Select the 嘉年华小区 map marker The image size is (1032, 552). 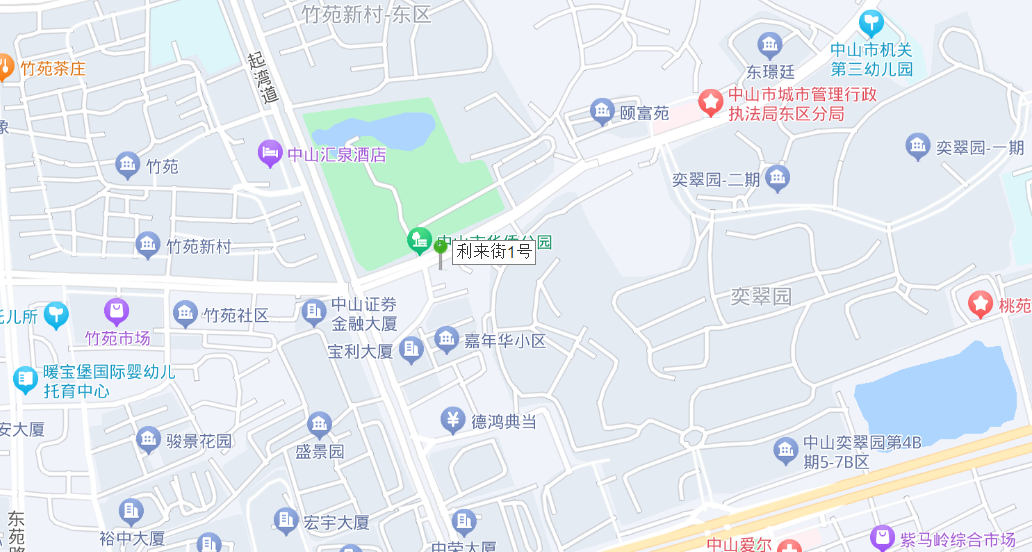446,340
